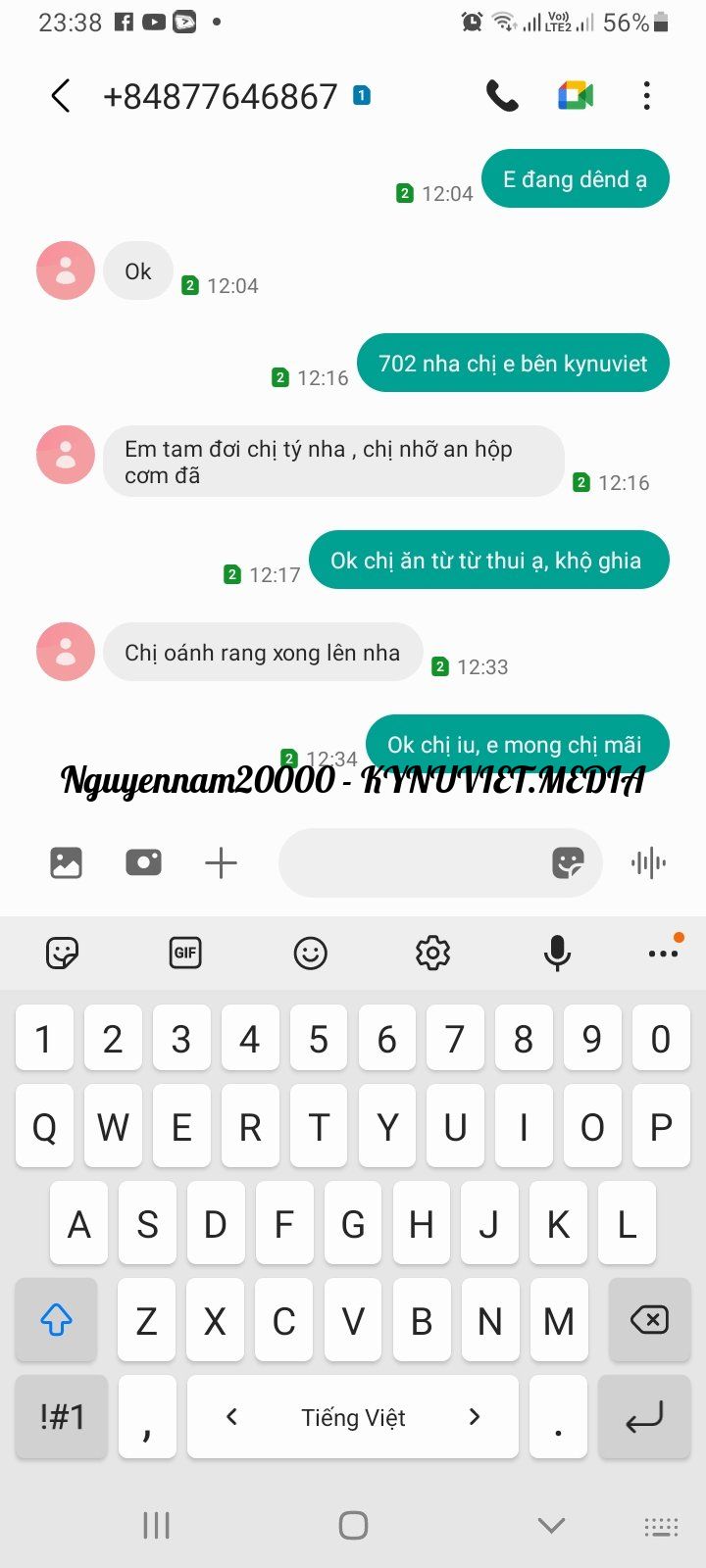The image size is (706, 1568).
Task: Open the keyboard emoji panel
Action: [310, 953]
